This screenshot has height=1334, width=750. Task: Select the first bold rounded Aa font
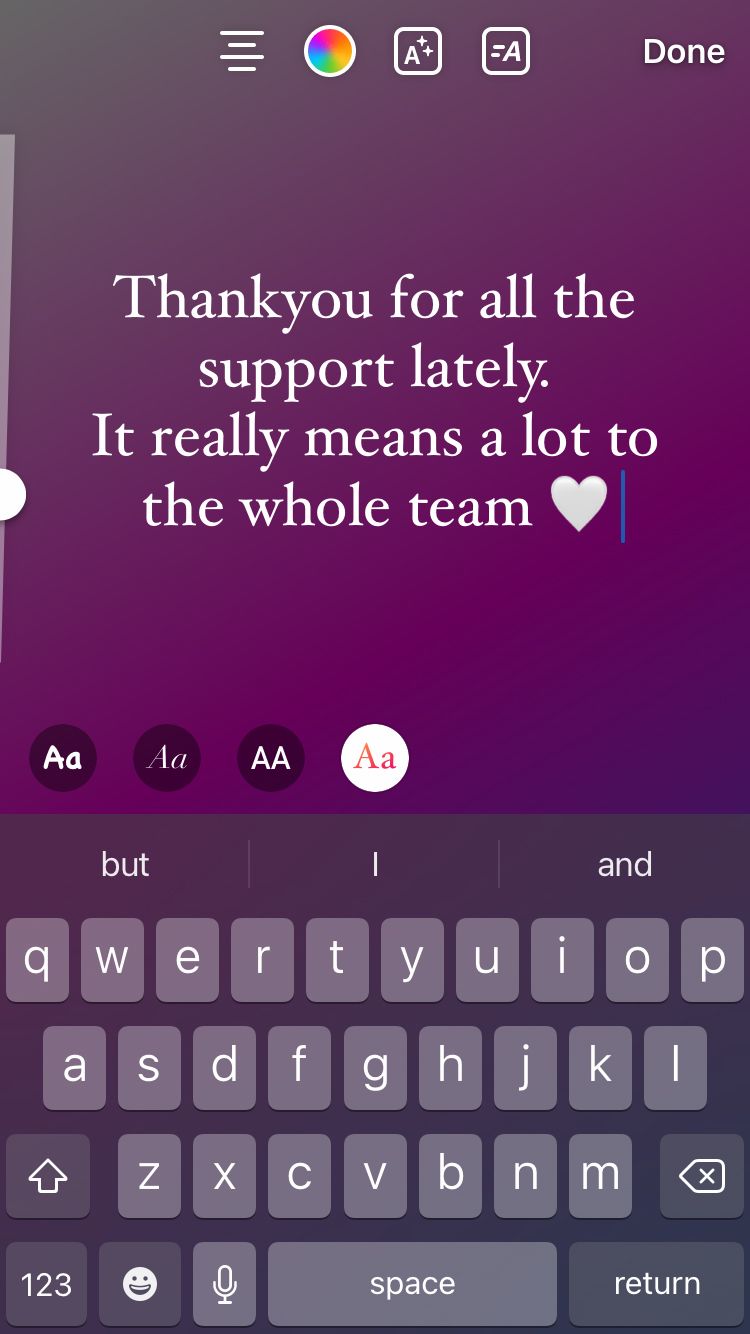pyautogui.click(x=63, y=758)
